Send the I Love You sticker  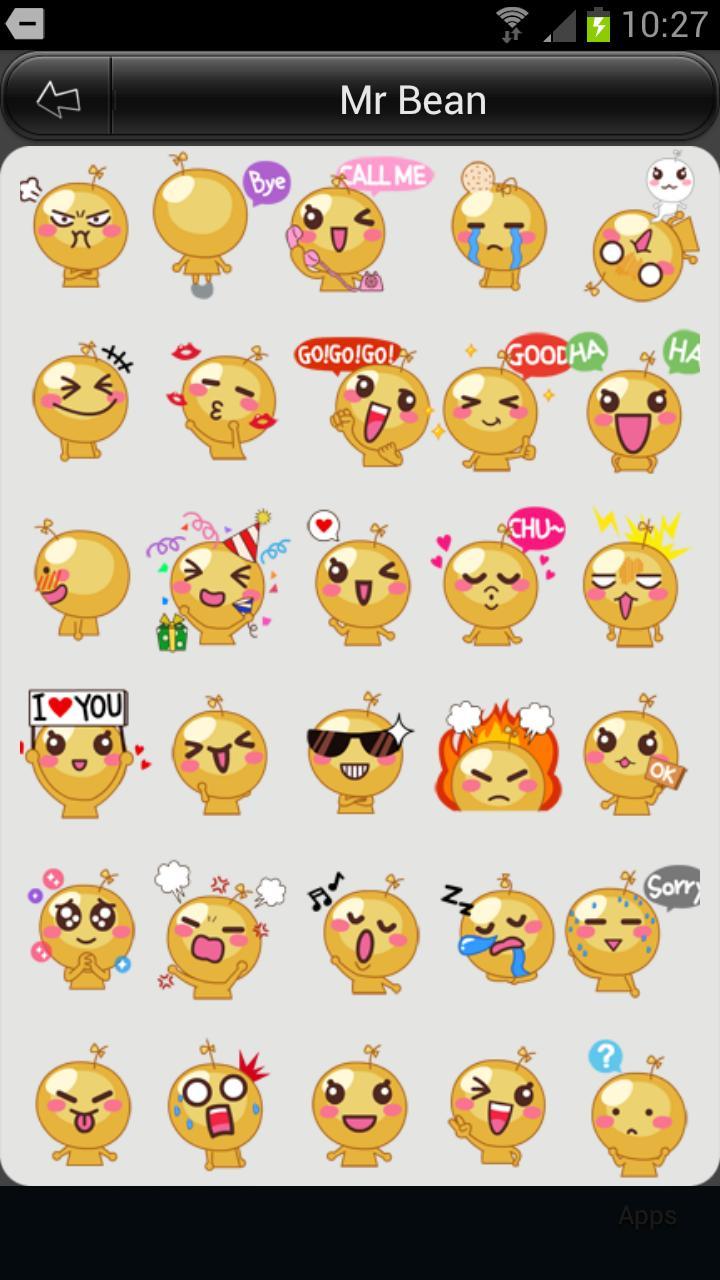(x=80, y=752)
